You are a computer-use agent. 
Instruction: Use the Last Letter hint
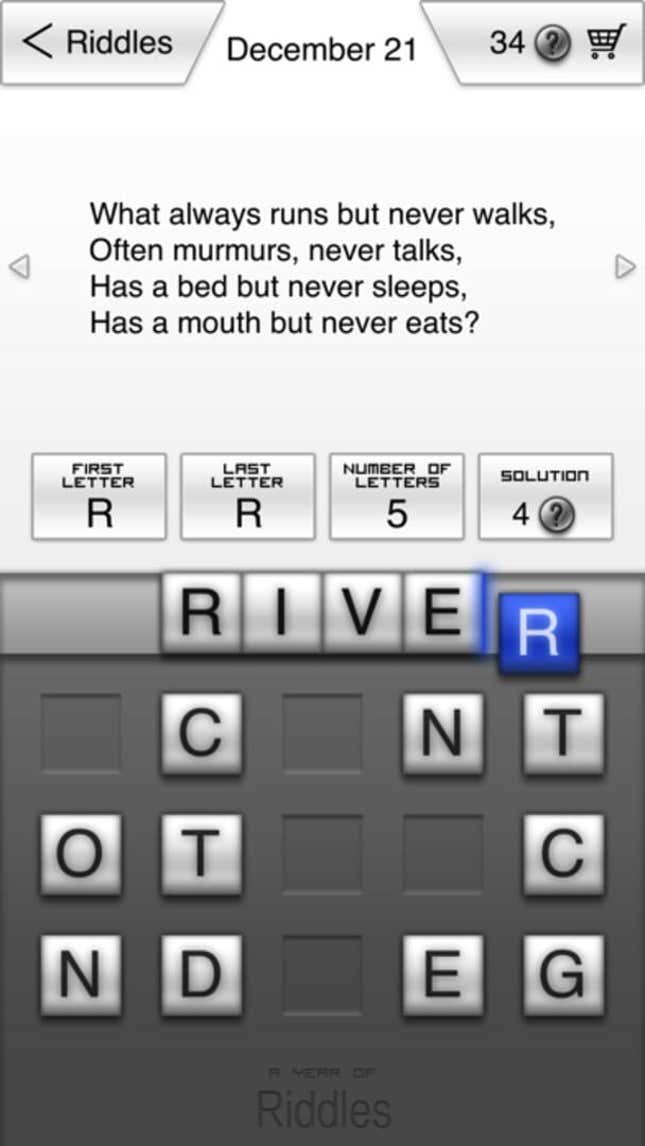point(248,496)
